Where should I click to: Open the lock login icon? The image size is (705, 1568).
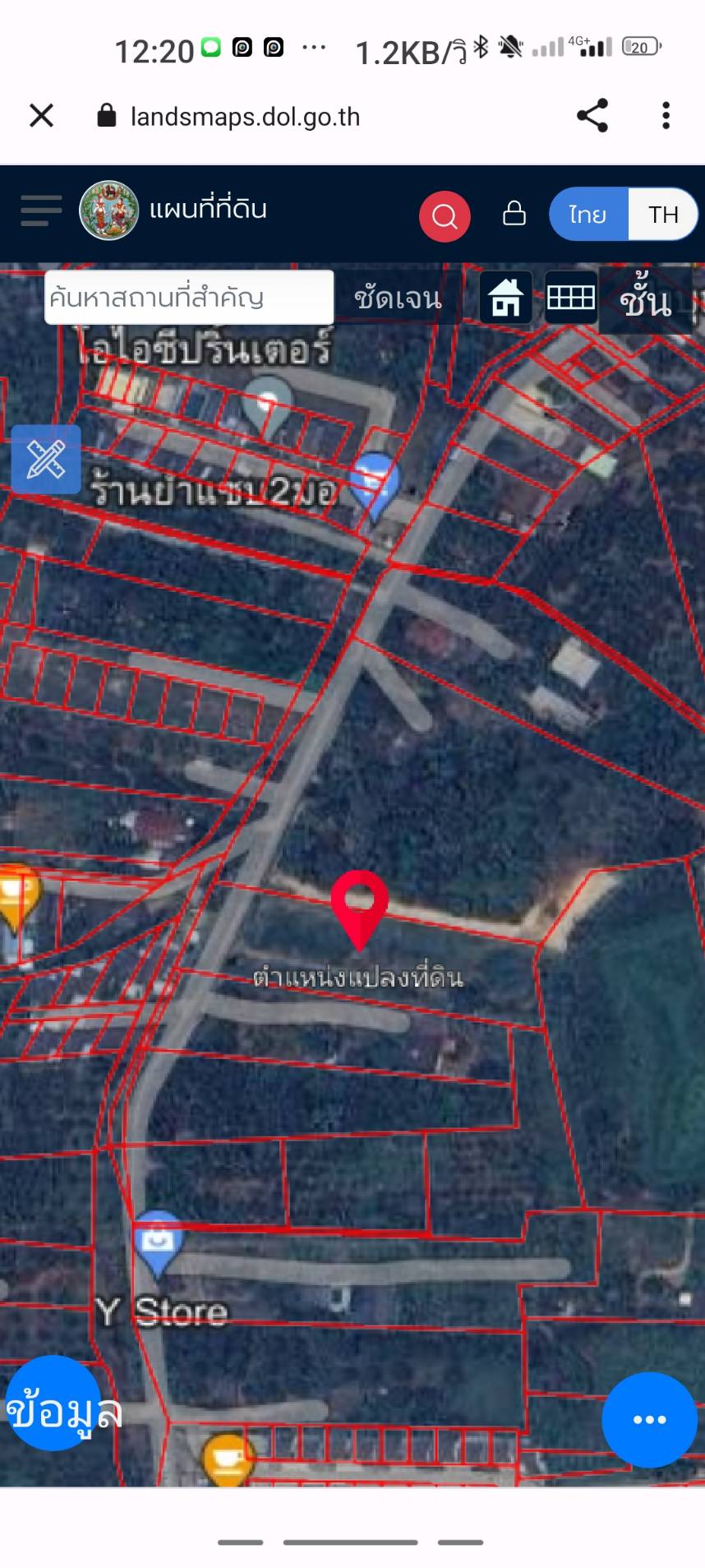[x=514, y=213]
